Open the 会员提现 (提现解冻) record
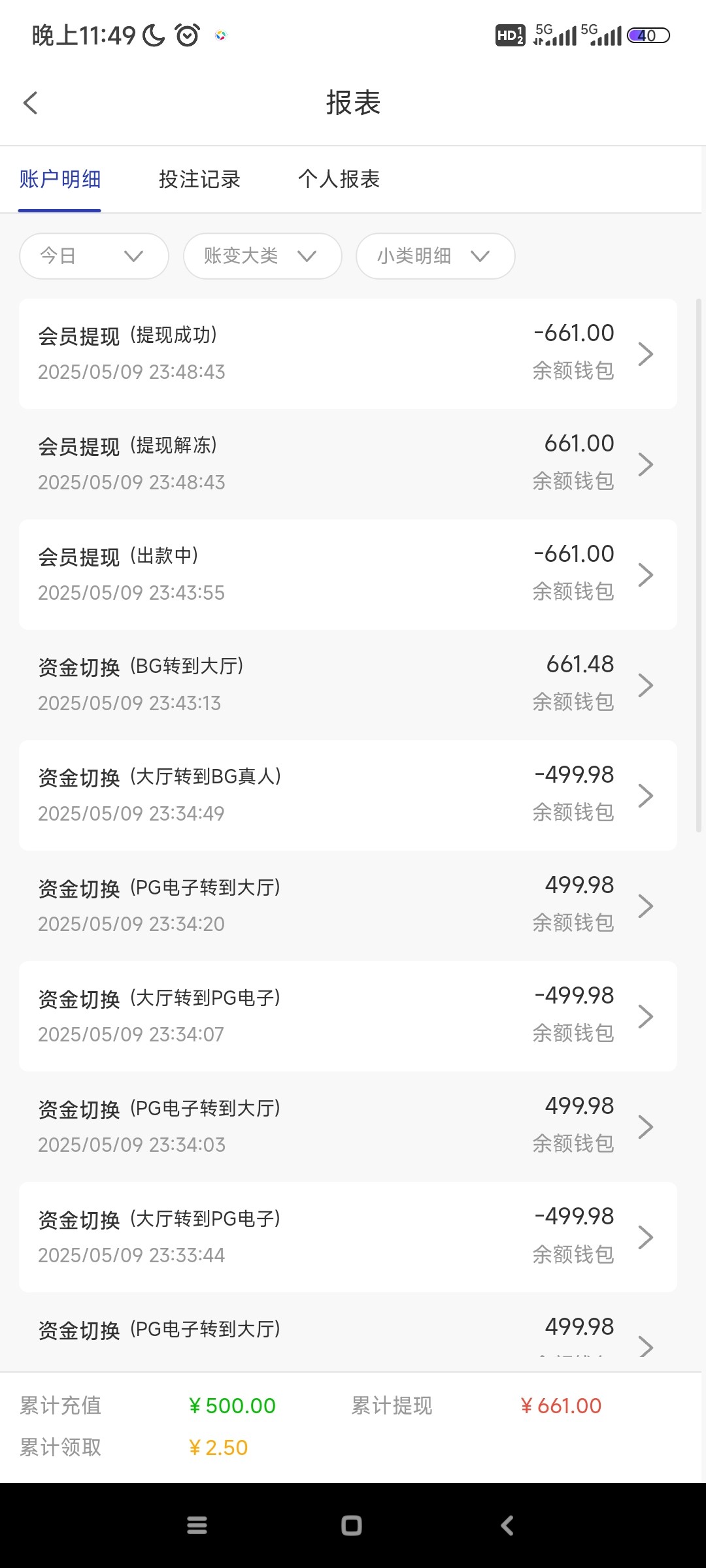 click(348, 465)
